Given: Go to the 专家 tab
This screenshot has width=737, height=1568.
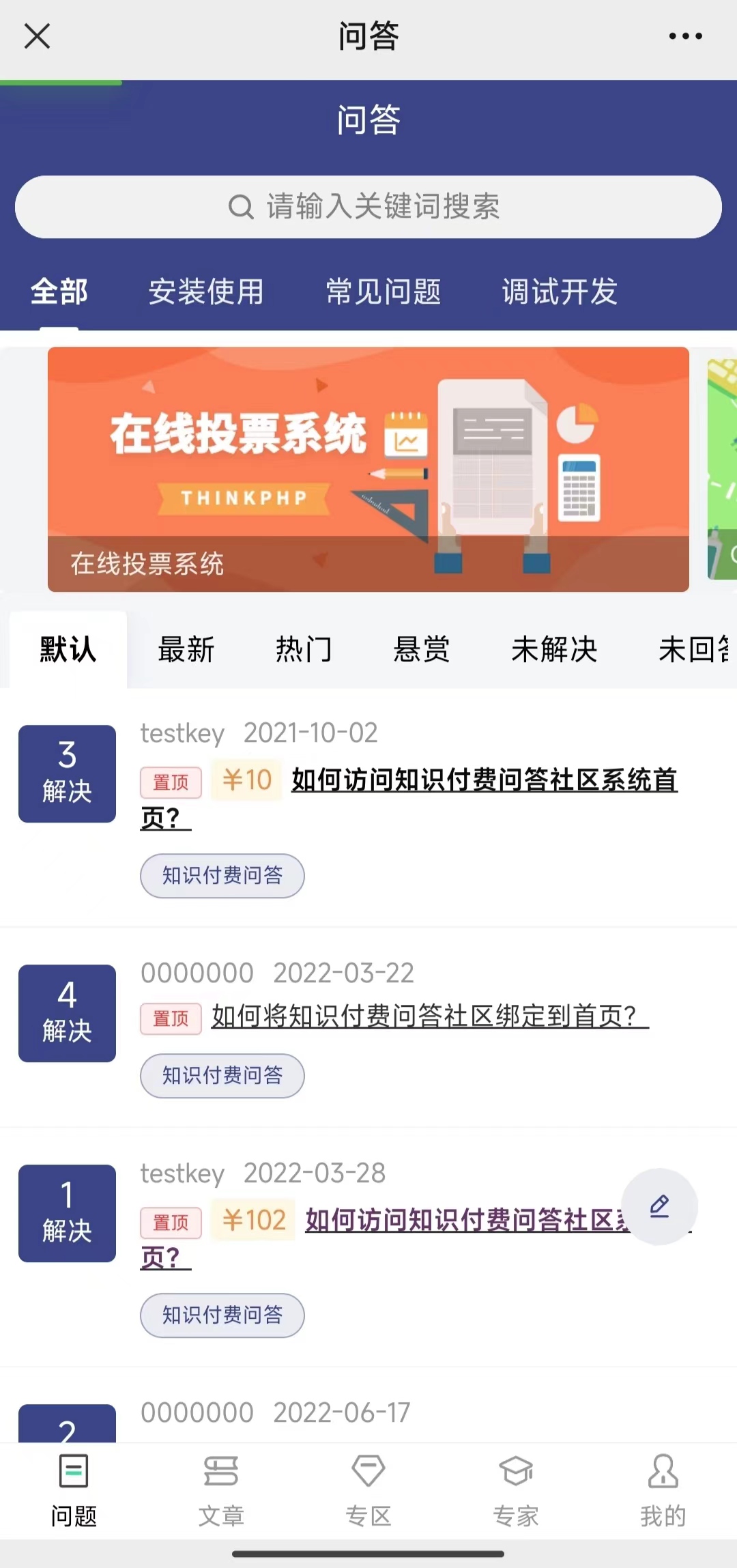Looking at the screenshot, I should click(516, 1489).
